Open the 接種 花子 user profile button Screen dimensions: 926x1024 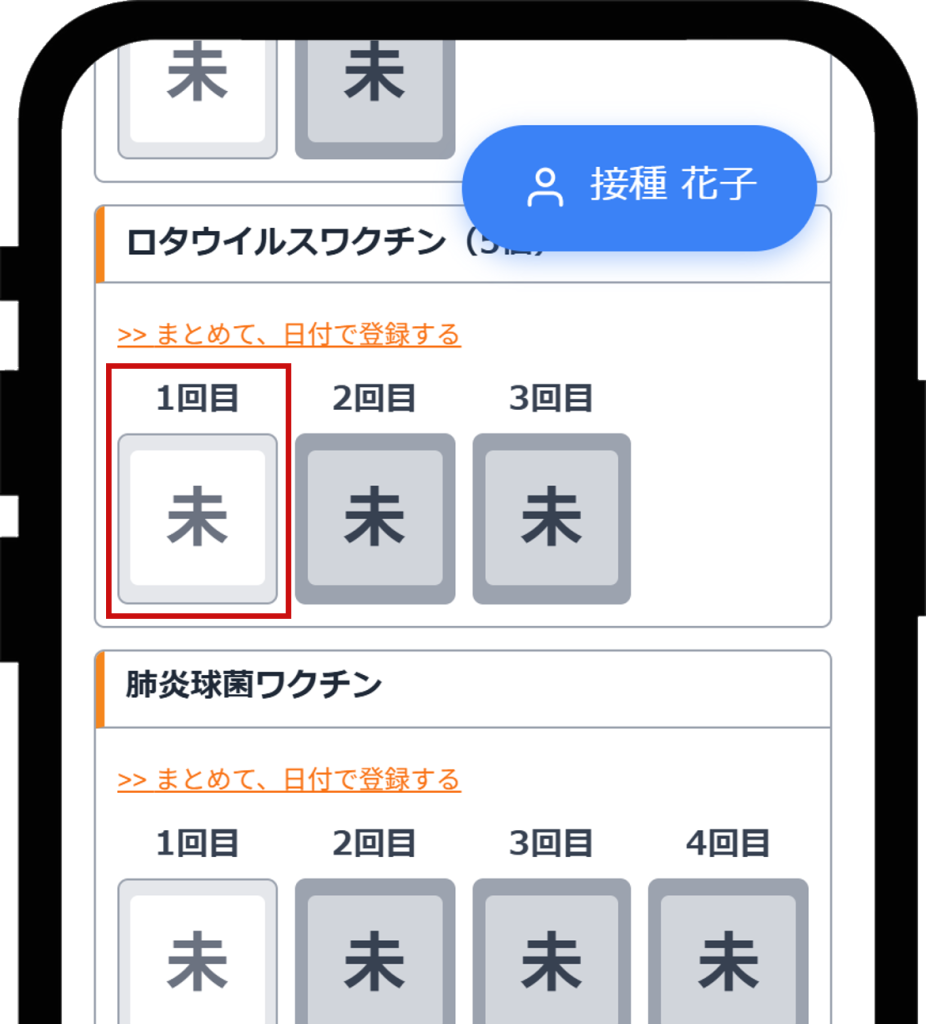click(x=640, y=187)
